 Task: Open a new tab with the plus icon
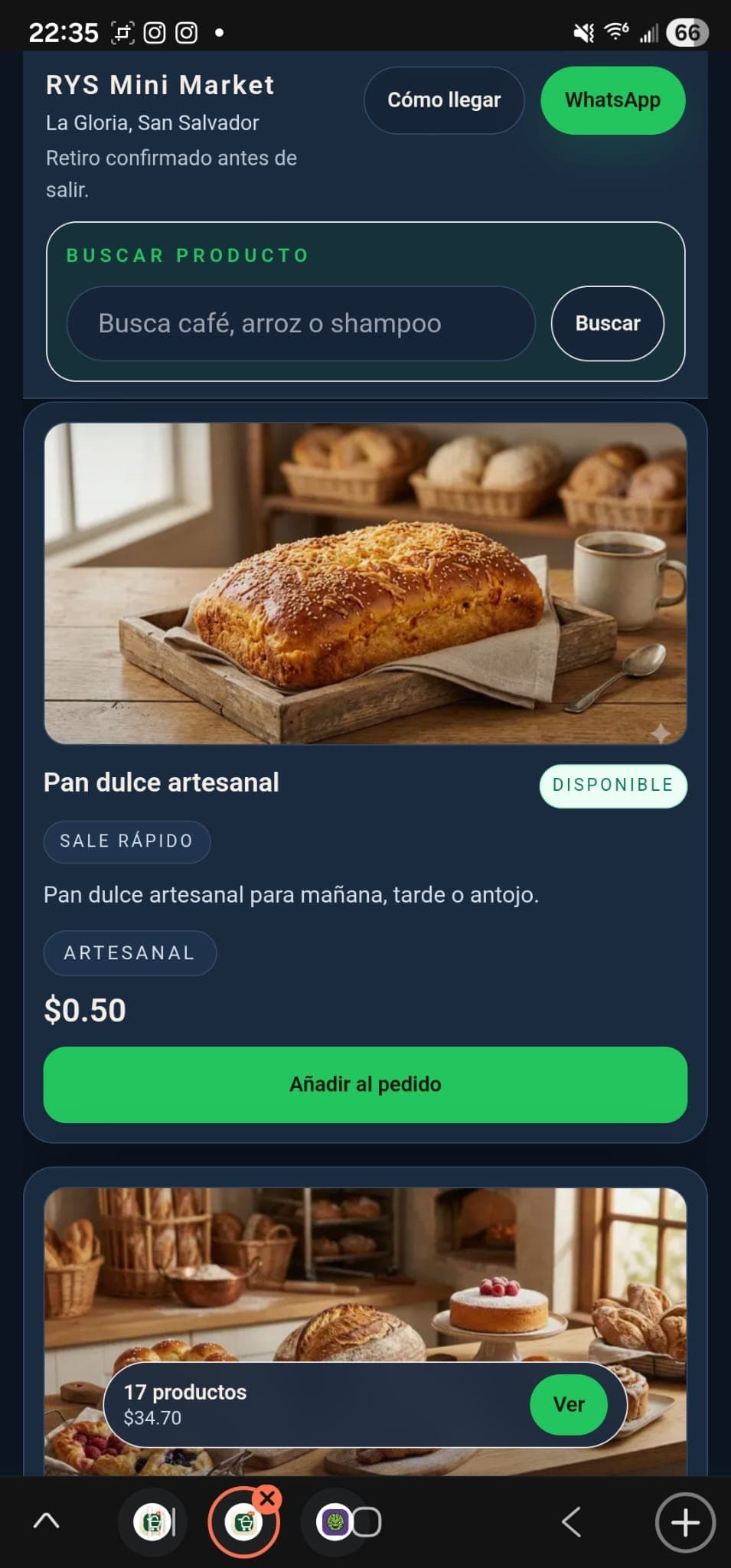click(684, 1521)
